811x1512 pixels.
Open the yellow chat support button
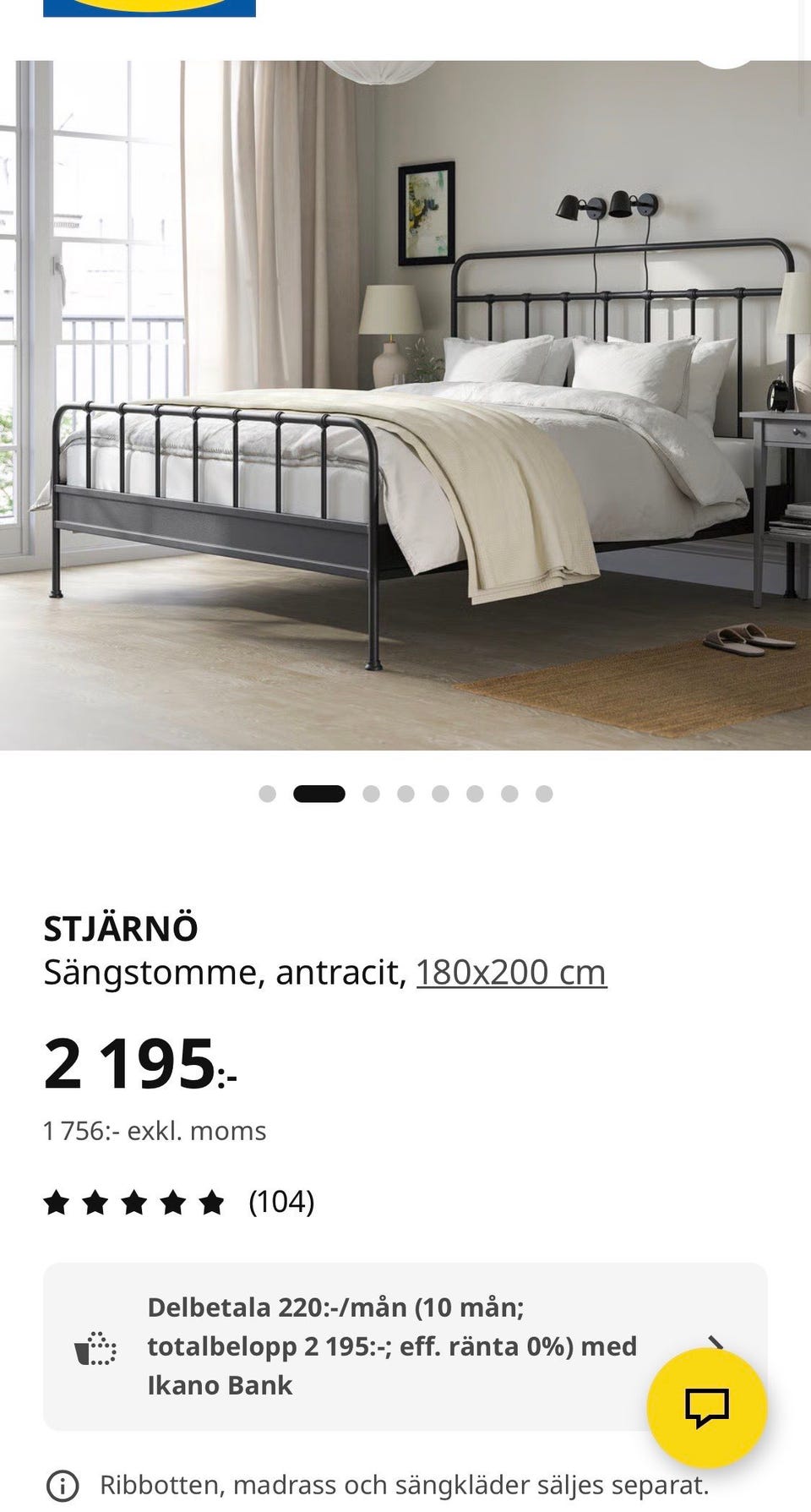tap(706, 1408)
